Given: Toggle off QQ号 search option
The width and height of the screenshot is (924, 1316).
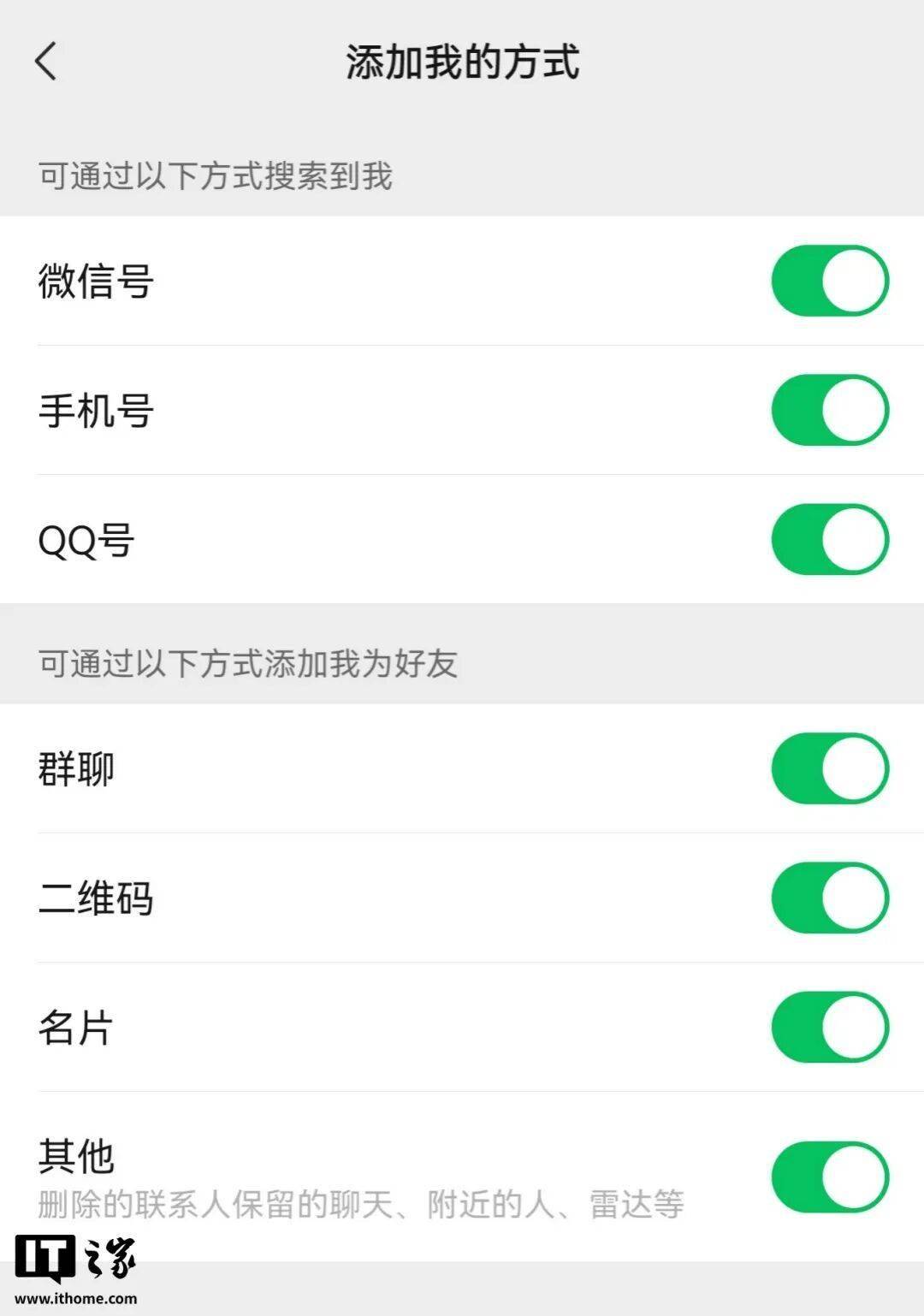Looking at the screenshot, I should click(x=829, y=539).
